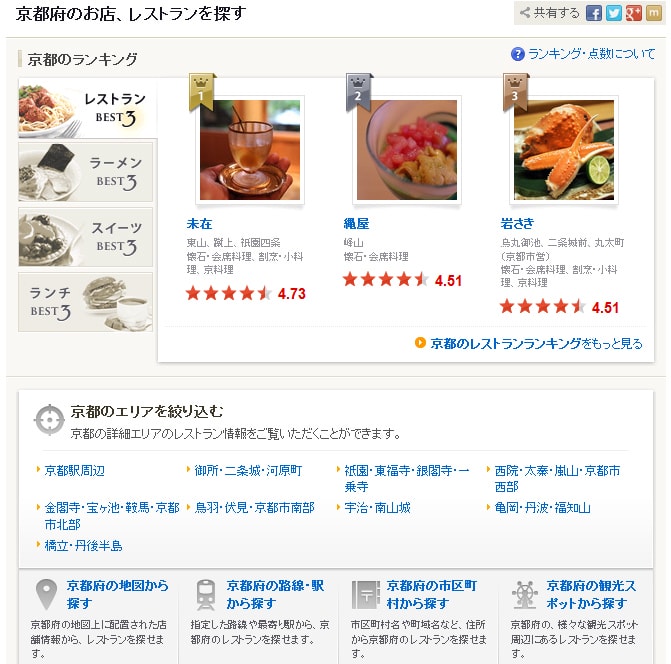Viewport: 671px width, 664px height.
Task: Pick 橋立・丹後半島 area
Action: (84, 546)
